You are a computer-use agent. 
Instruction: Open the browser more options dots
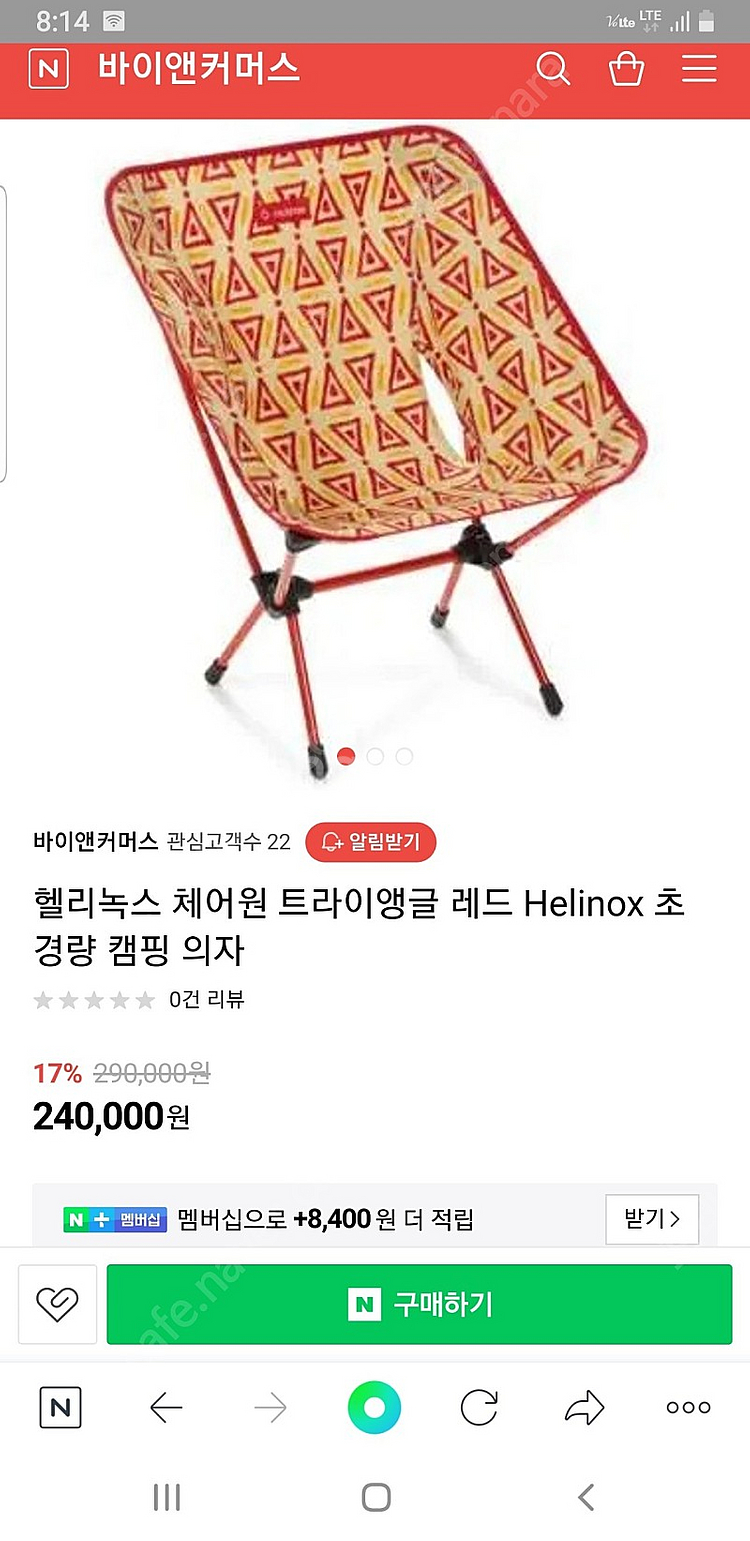(688, 1408)
